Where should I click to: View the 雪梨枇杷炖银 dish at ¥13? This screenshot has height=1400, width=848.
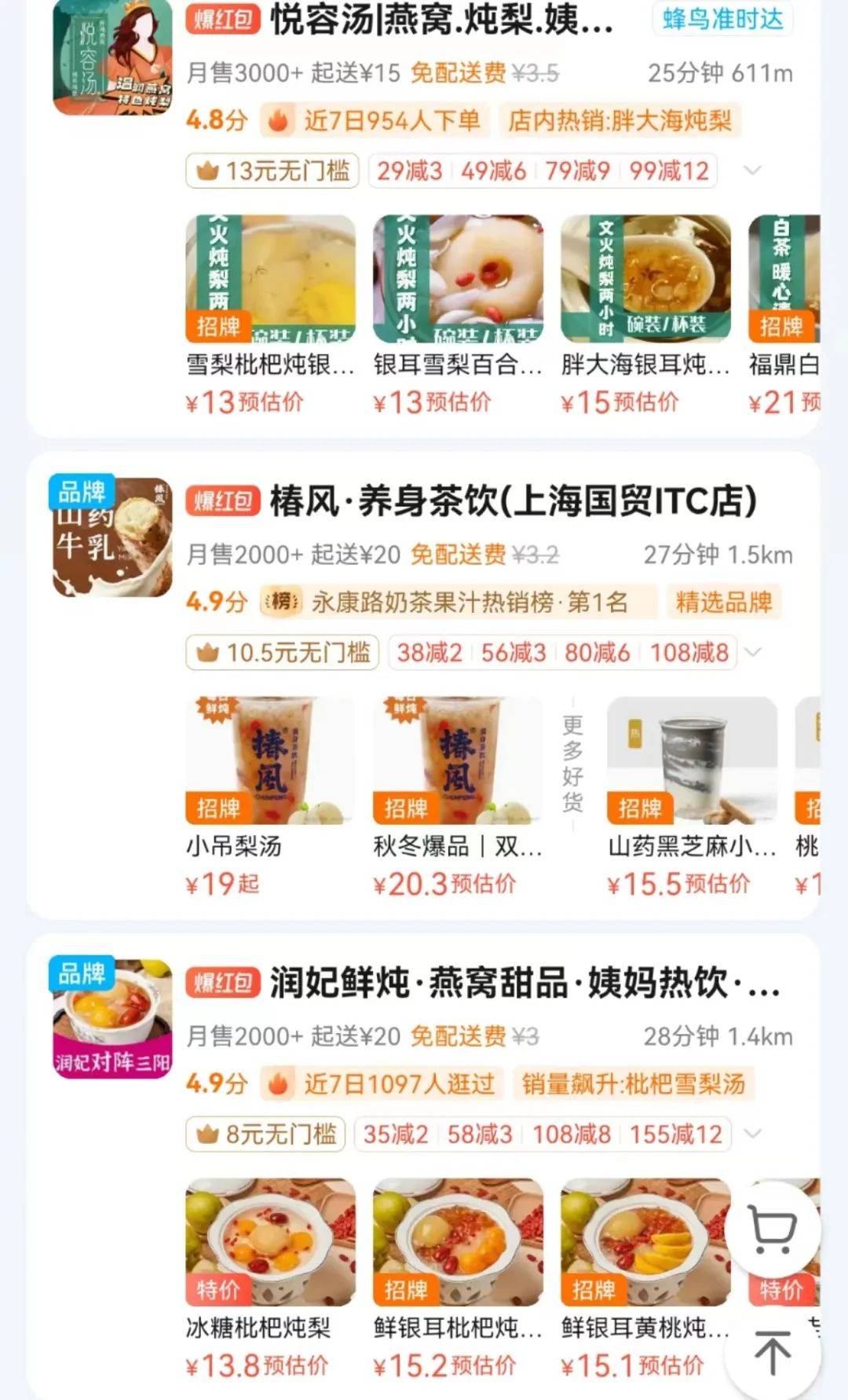tap(270, 279)
